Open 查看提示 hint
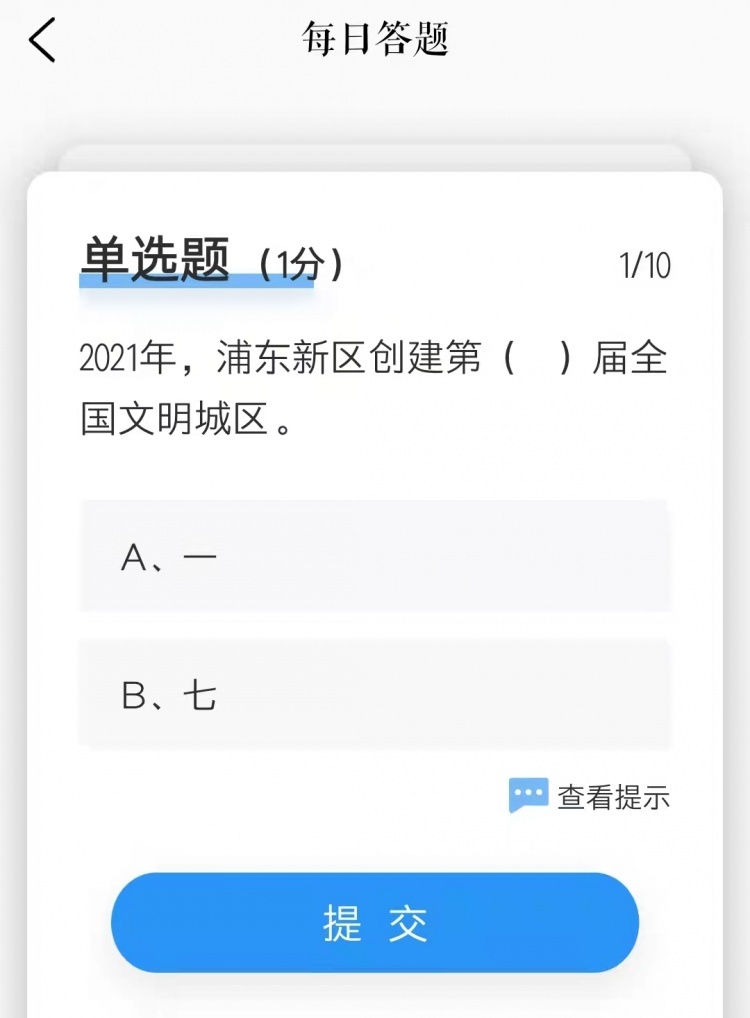Screen dimensions: 750x1018 [590, 797]
